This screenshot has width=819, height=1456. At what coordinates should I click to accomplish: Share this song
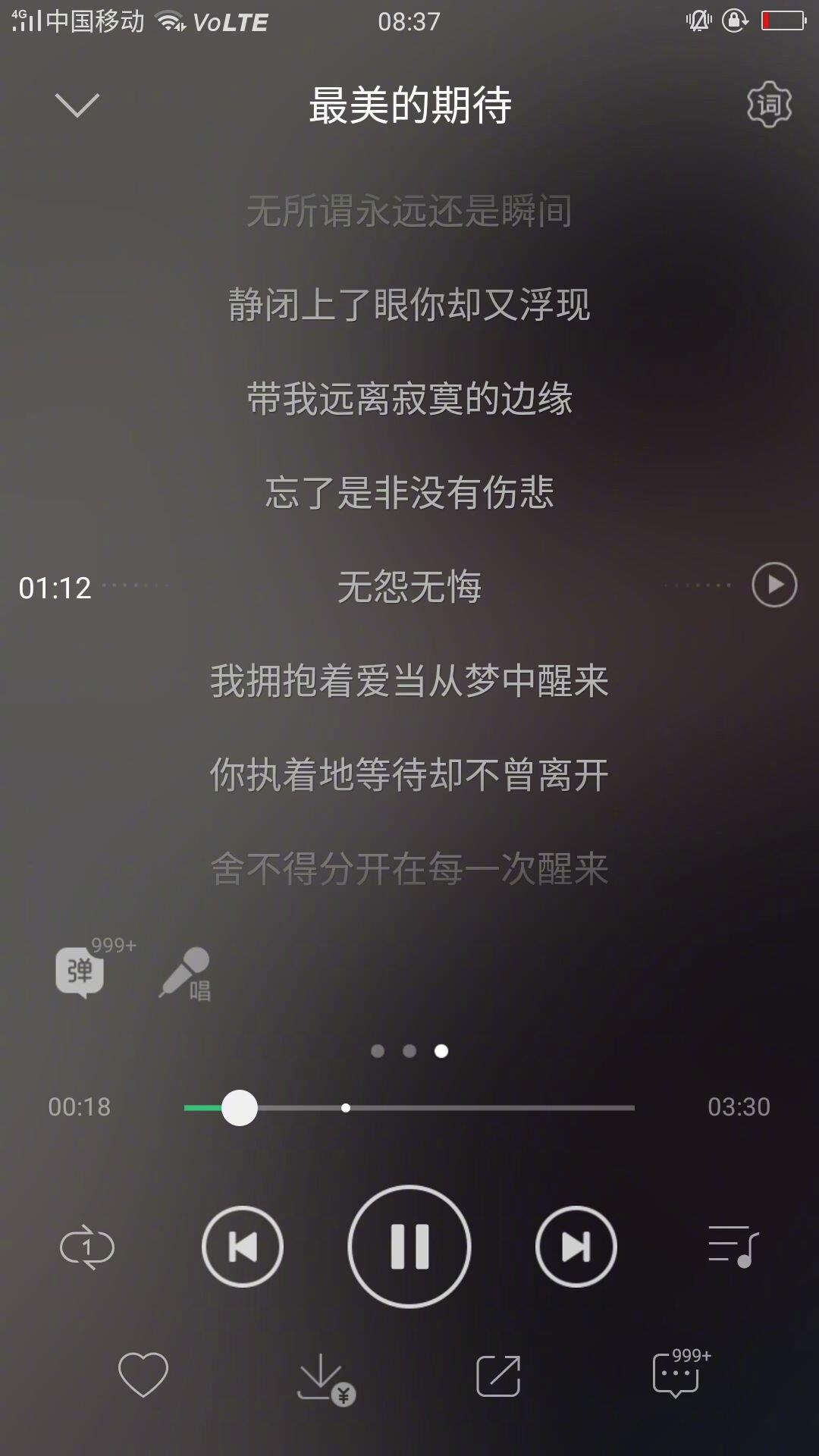click(498, 1376)
